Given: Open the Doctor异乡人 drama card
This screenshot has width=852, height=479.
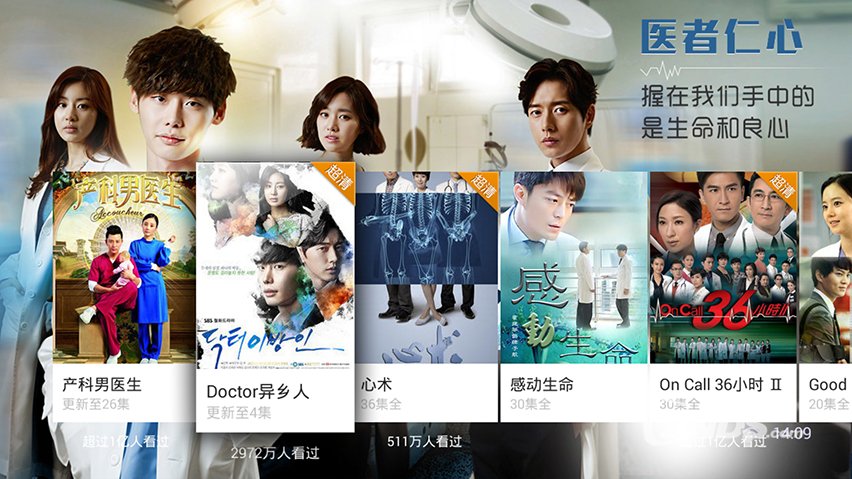Looking at the screenshot, I should 275,295.
